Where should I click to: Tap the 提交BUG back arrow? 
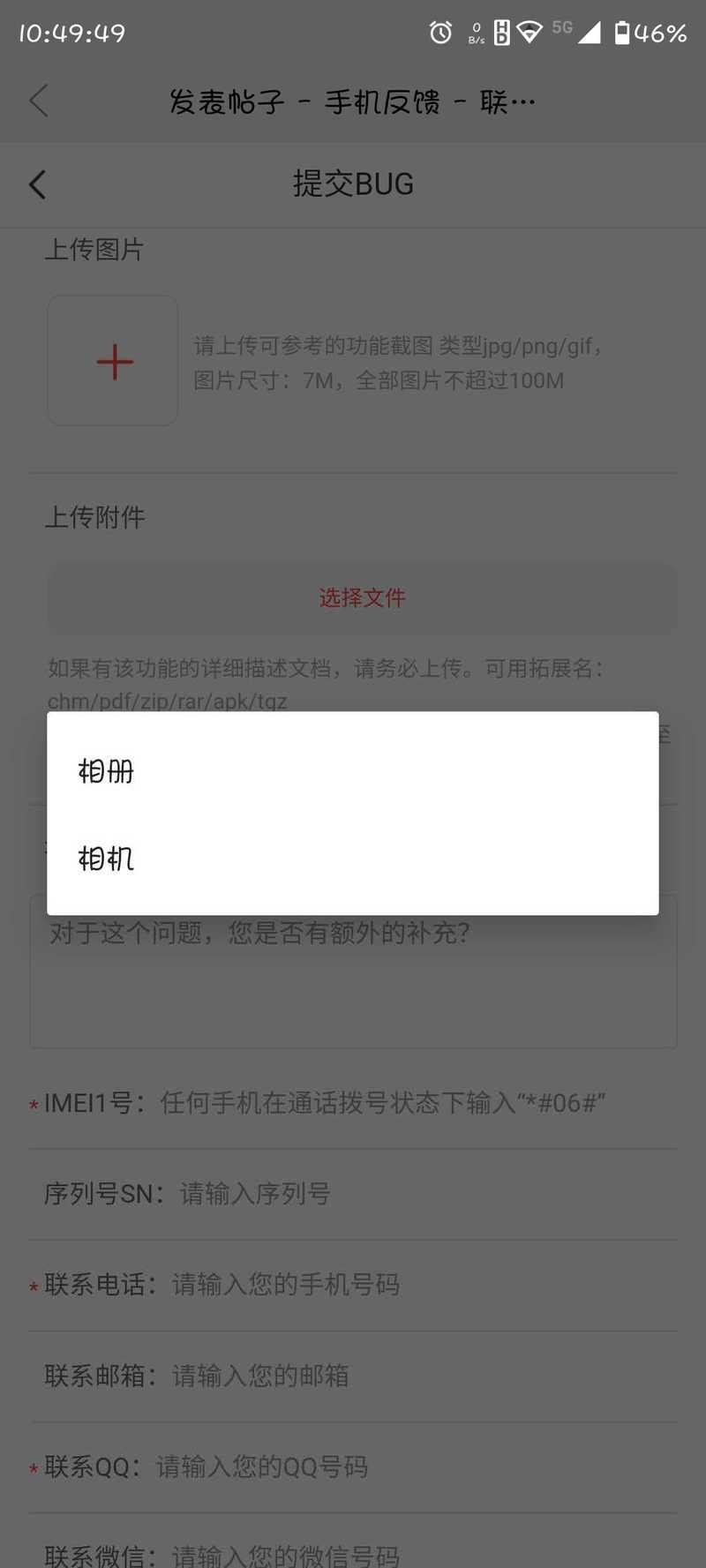coord(38,184)
